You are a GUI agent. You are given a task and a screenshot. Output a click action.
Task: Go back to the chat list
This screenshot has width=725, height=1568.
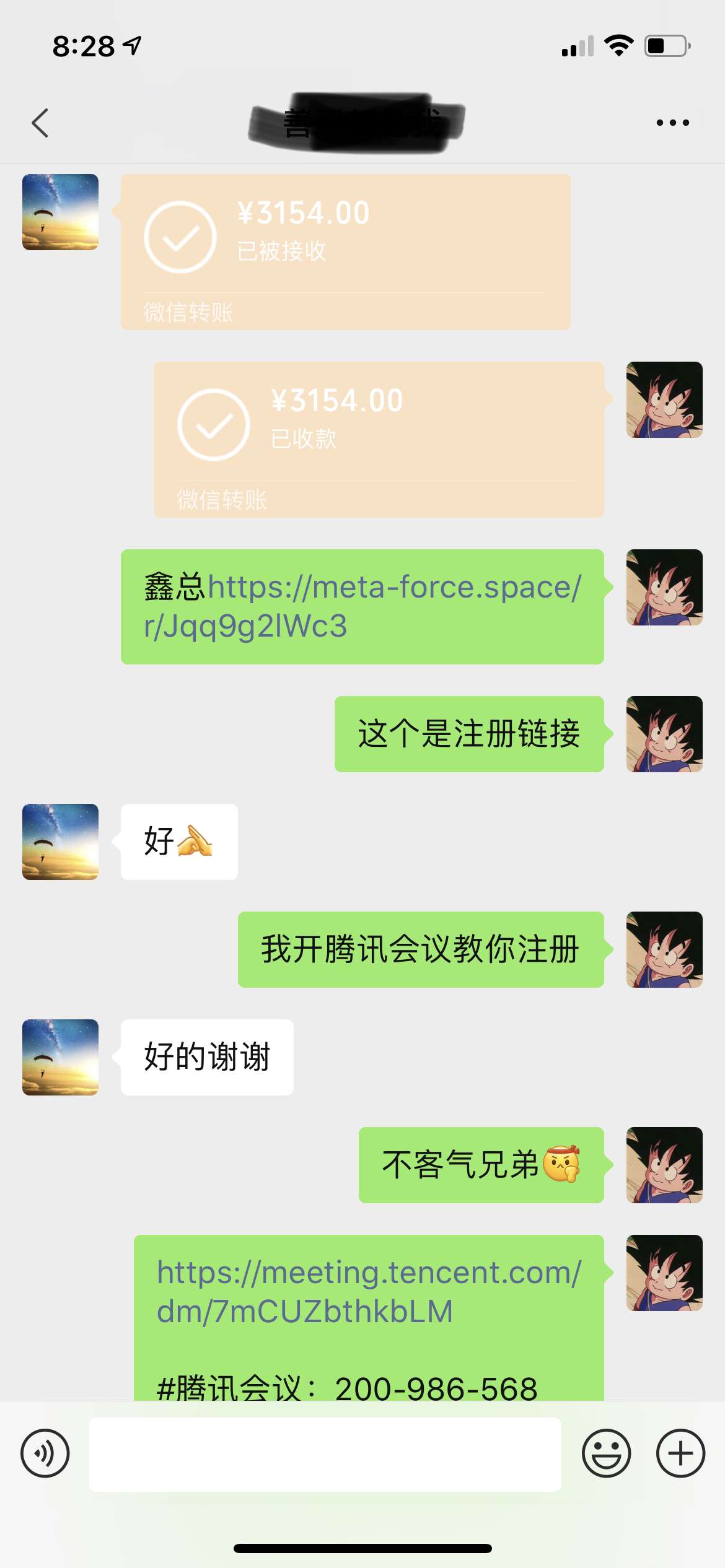click(40, 123)
